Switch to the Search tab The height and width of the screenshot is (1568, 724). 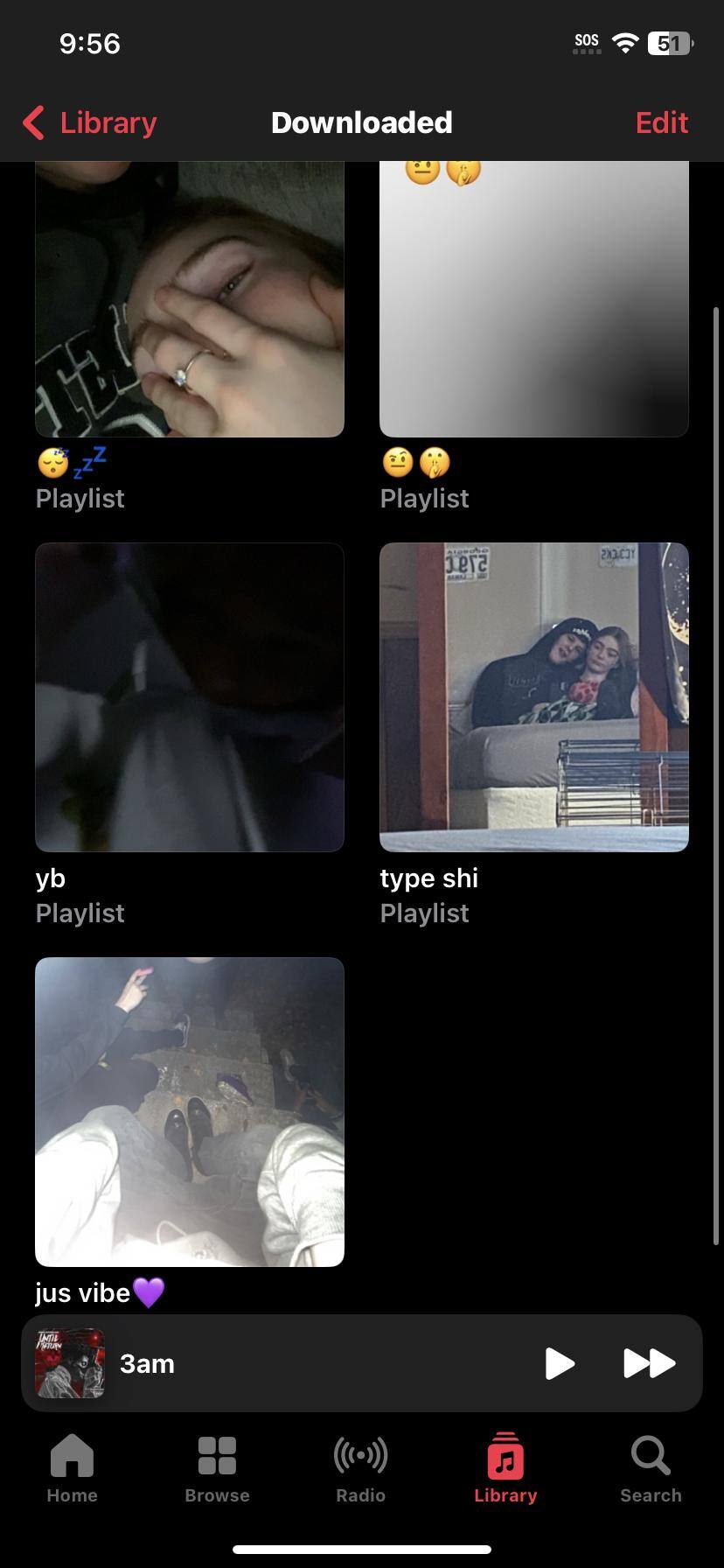pyautogui.click(x=651, y=1470)
